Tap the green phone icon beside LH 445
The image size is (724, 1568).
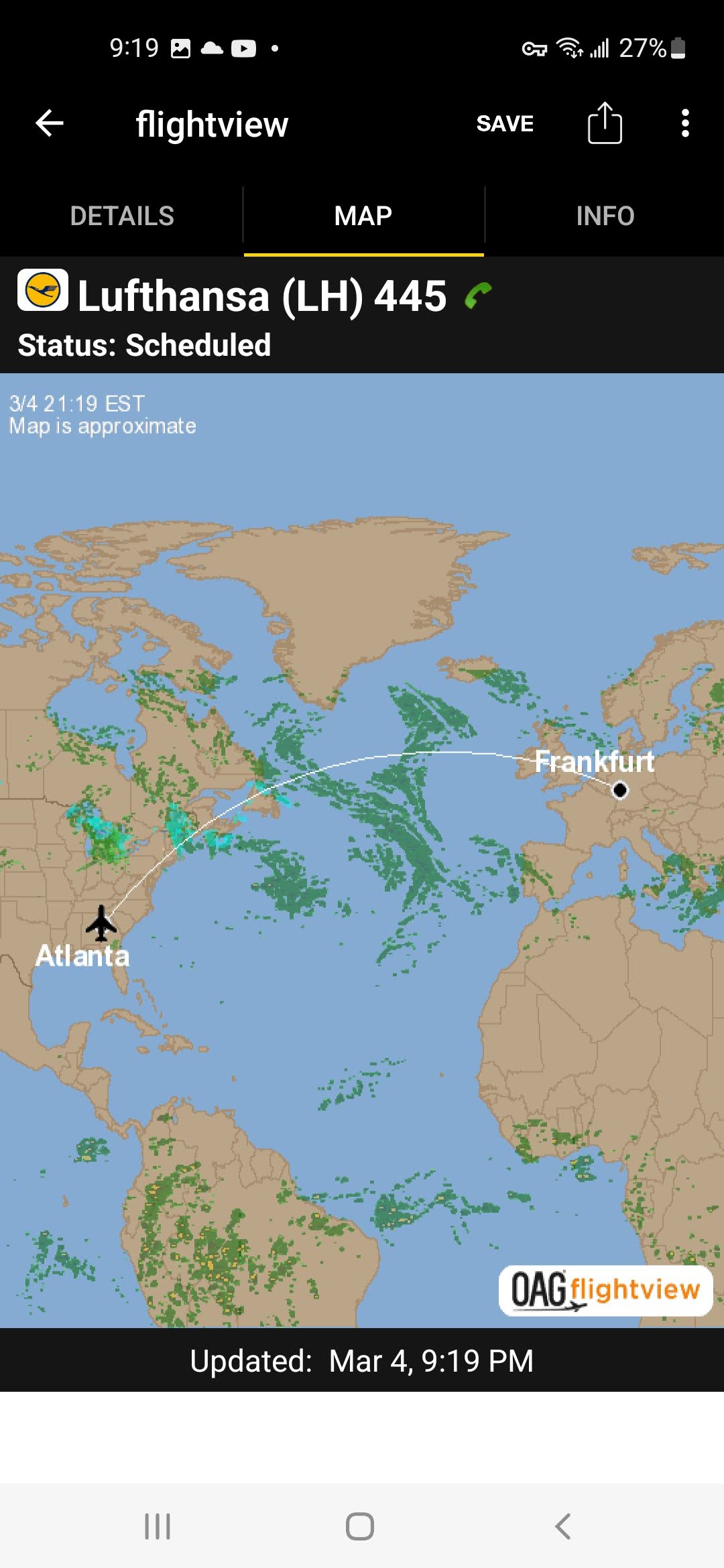478,296
